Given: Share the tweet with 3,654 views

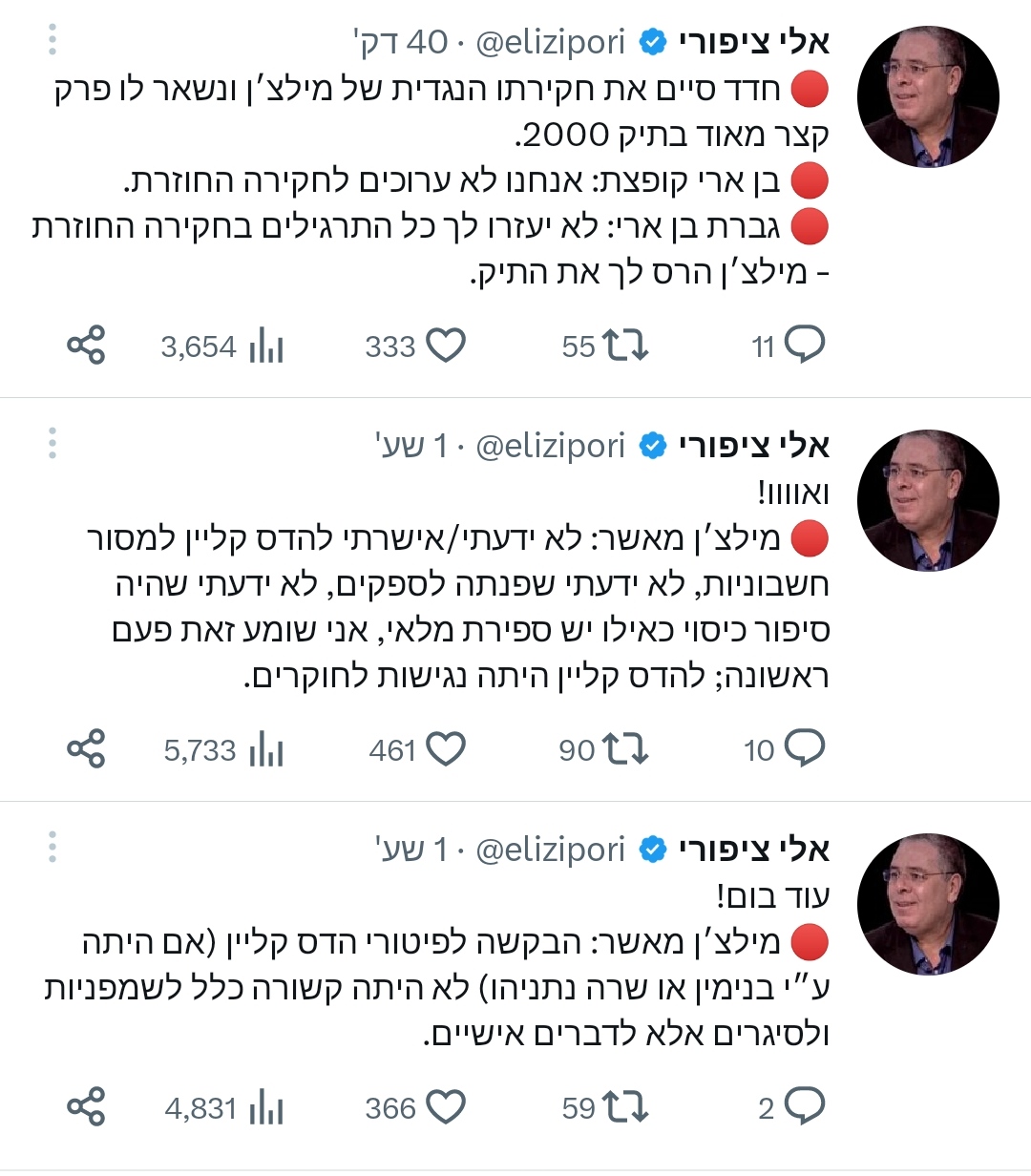Looking at the screenshot, I should [86, 346].
